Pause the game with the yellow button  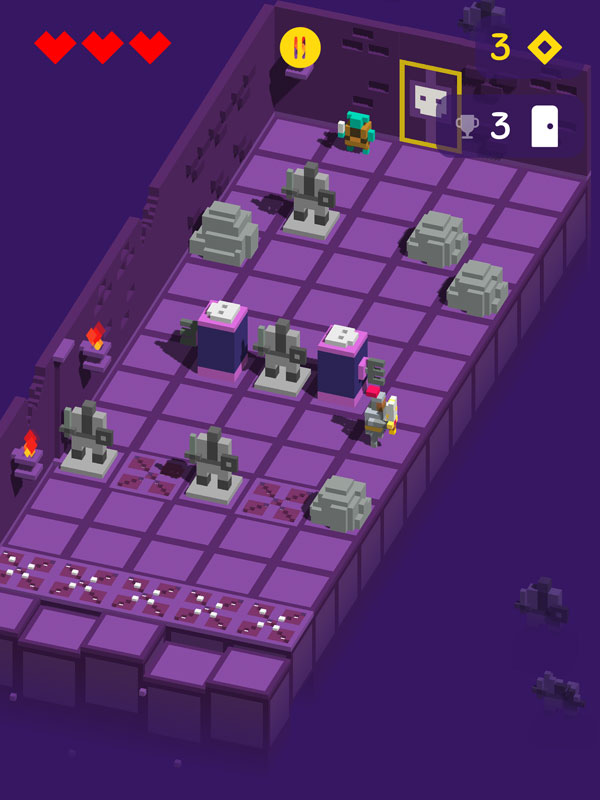(x=300, y=47)
